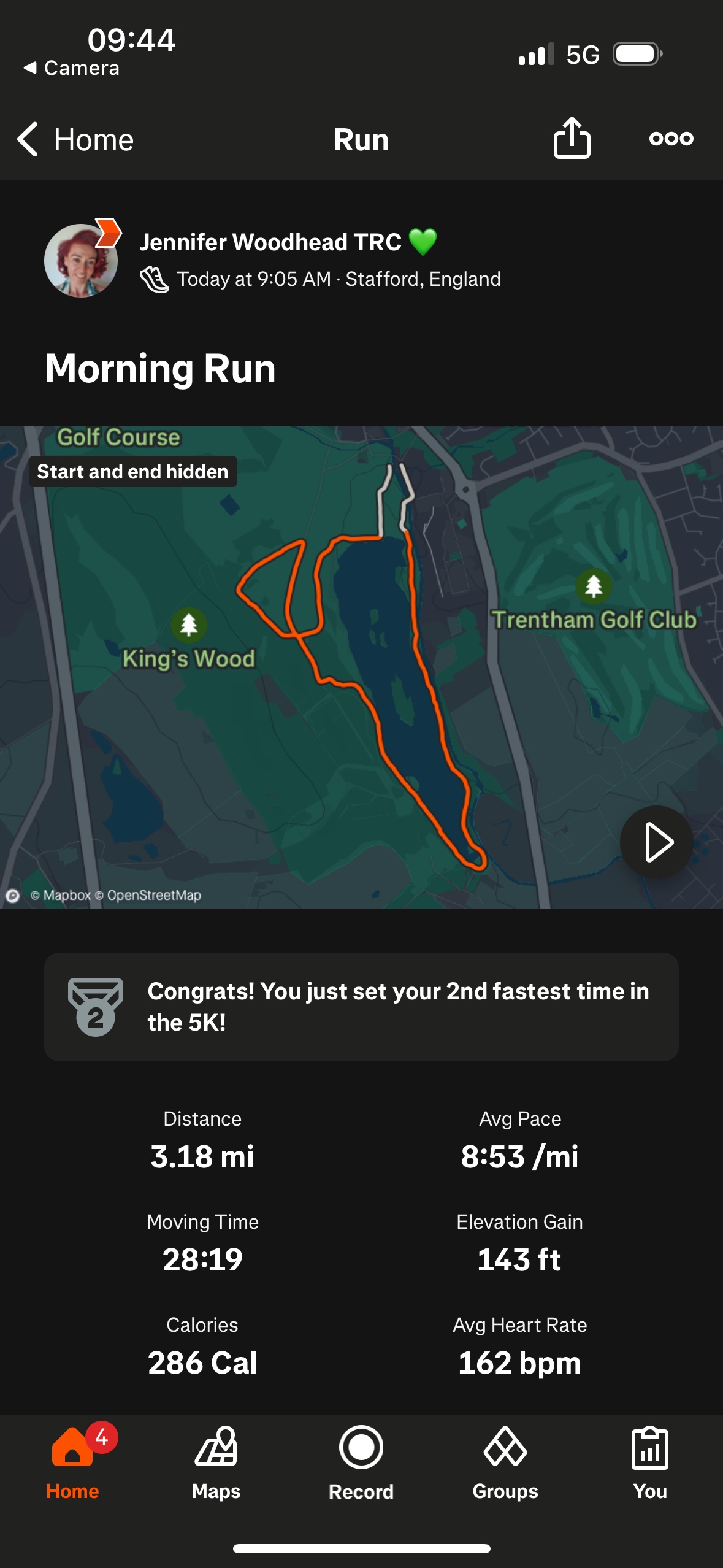Open the three-dot overflow menu

(671, 138)
